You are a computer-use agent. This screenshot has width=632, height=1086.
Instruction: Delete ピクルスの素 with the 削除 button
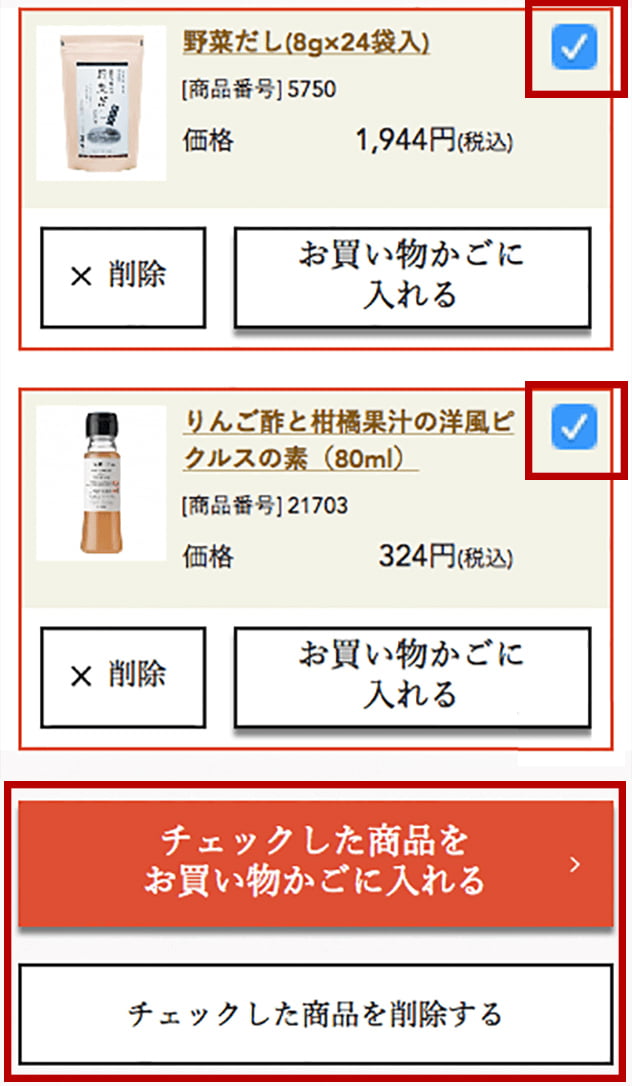point(123,676)
